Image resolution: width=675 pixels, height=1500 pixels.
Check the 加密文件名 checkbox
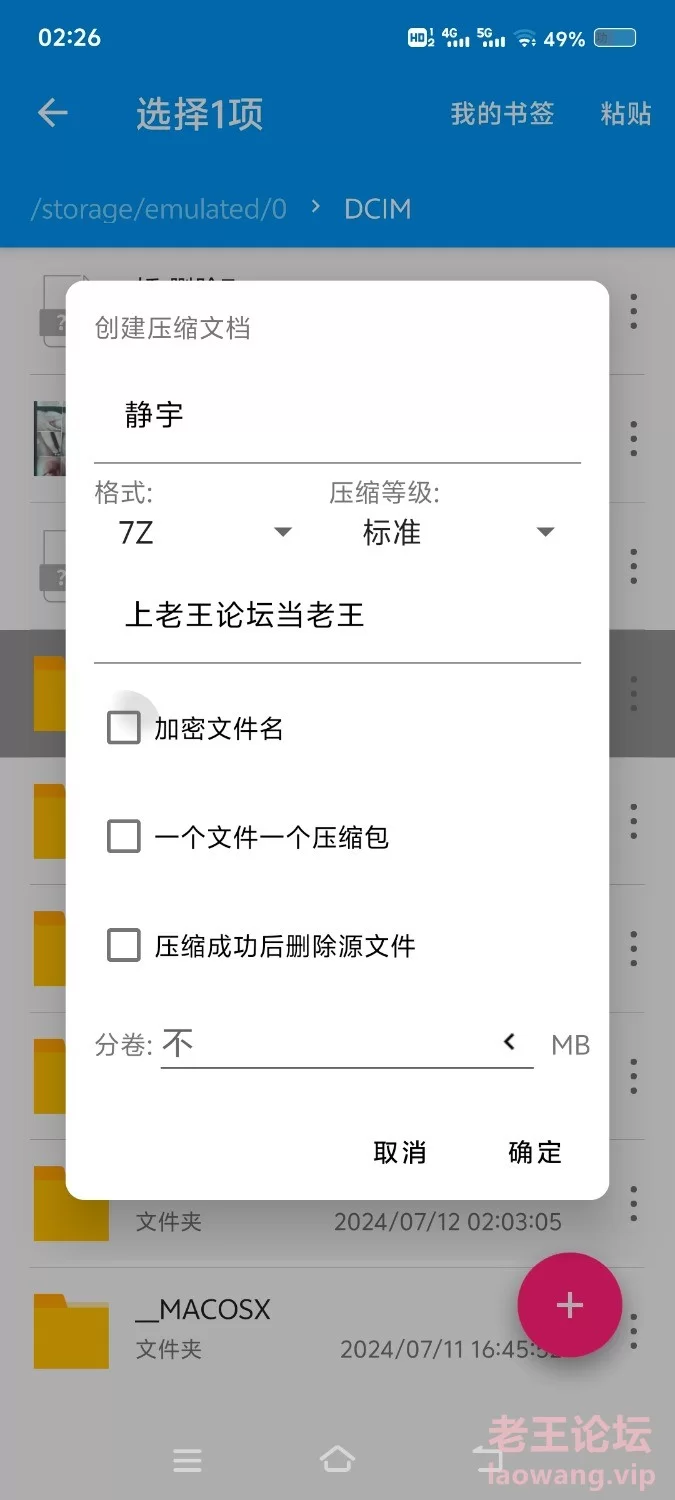(123, 728)
